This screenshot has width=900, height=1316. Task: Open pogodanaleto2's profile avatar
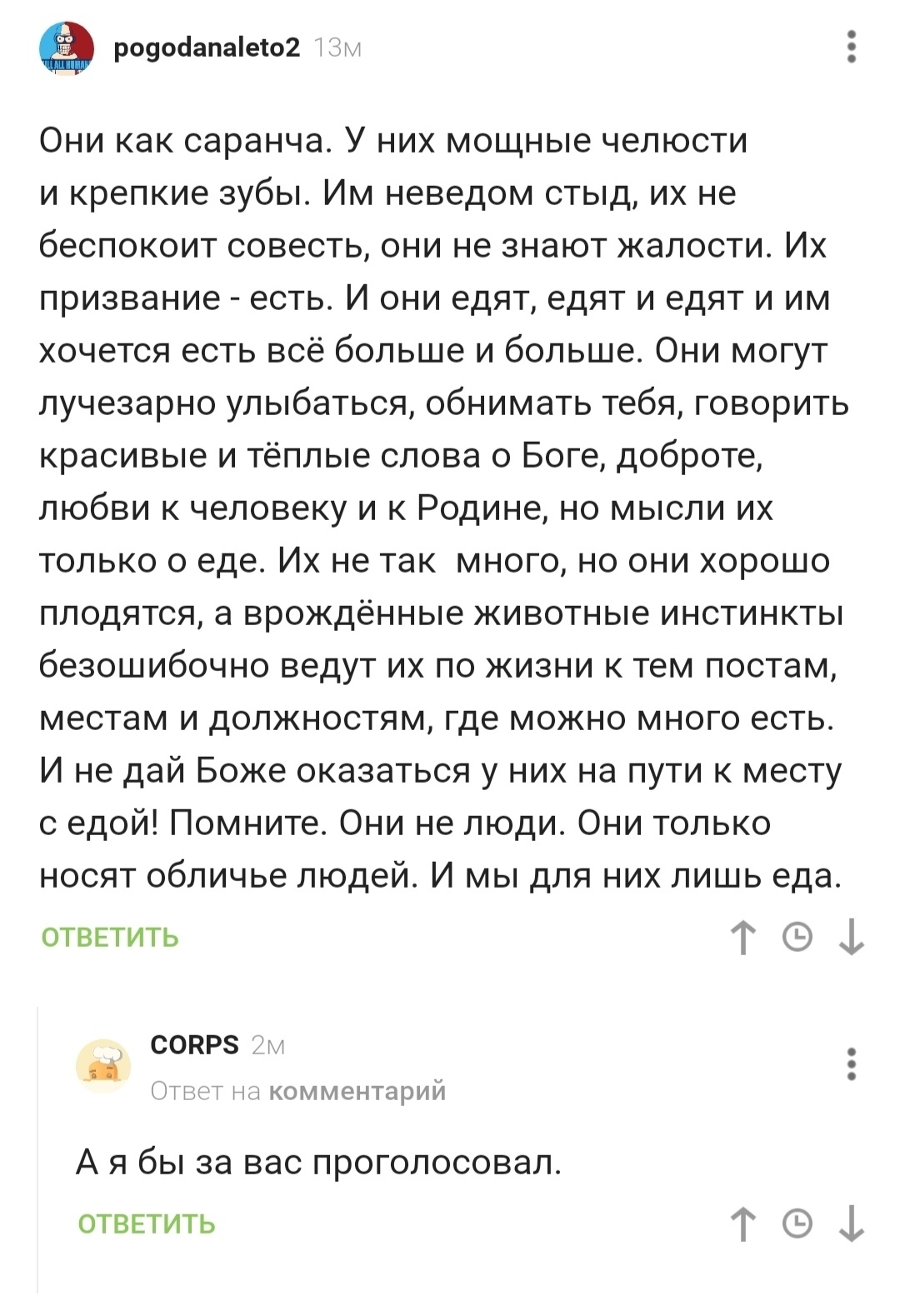(66, 49)
